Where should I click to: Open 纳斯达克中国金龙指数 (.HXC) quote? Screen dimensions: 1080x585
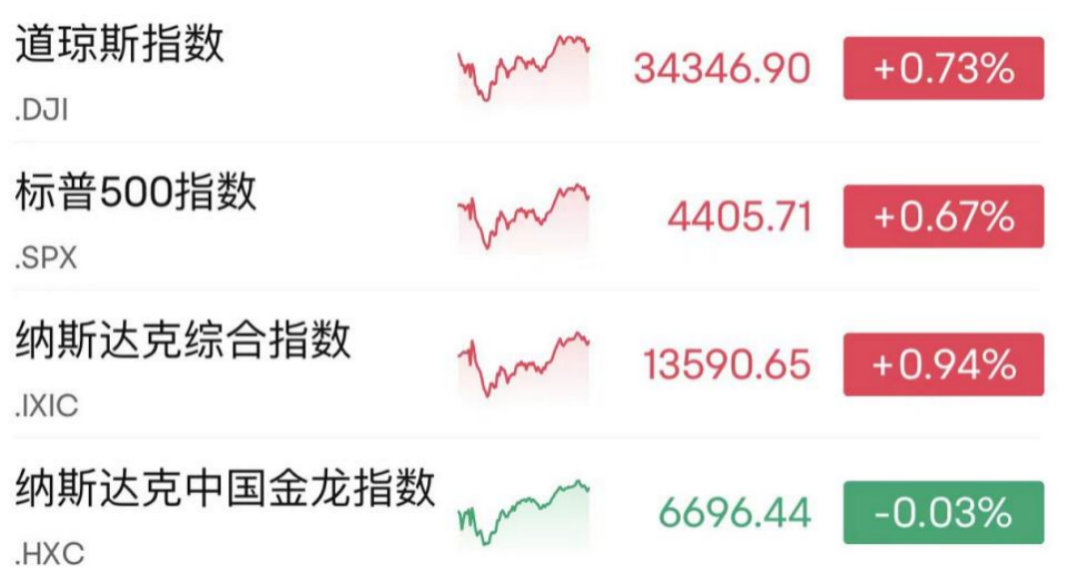(225, 489)
